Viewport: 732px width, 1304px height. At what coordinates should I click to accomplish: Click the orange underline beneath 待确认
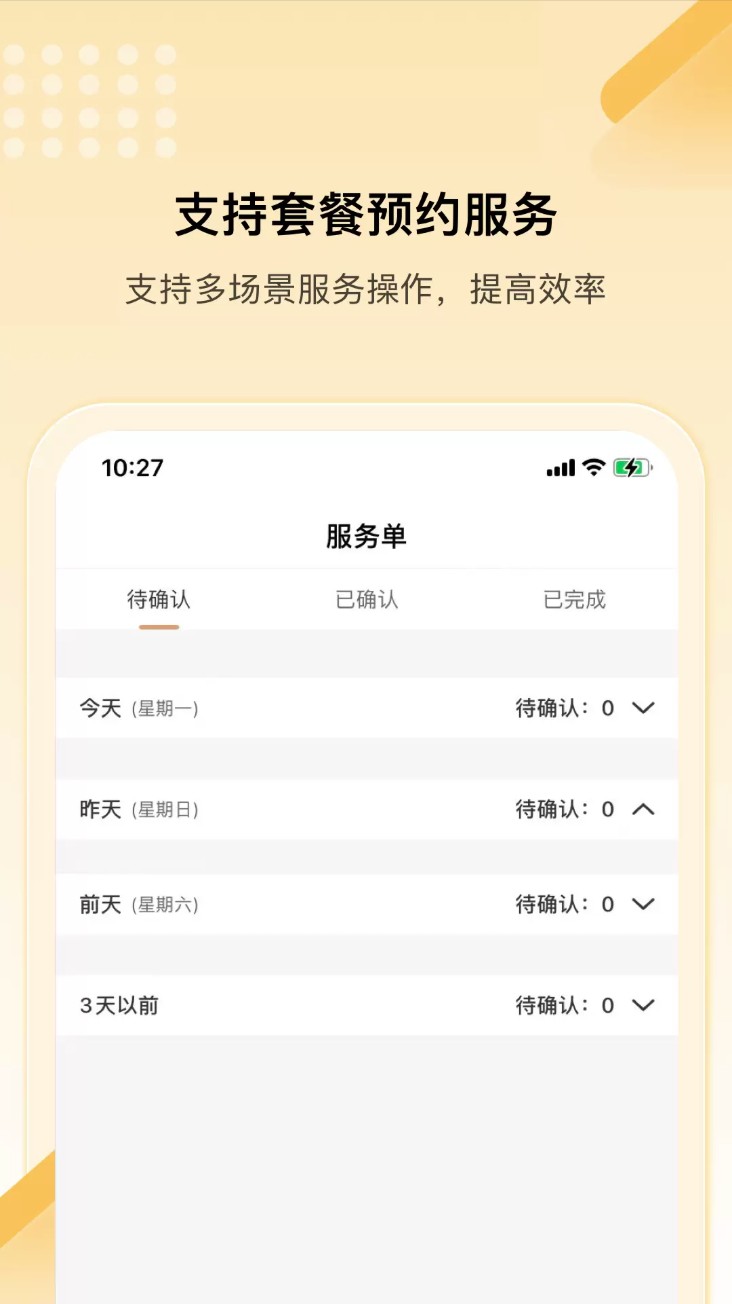coord(160,628)
